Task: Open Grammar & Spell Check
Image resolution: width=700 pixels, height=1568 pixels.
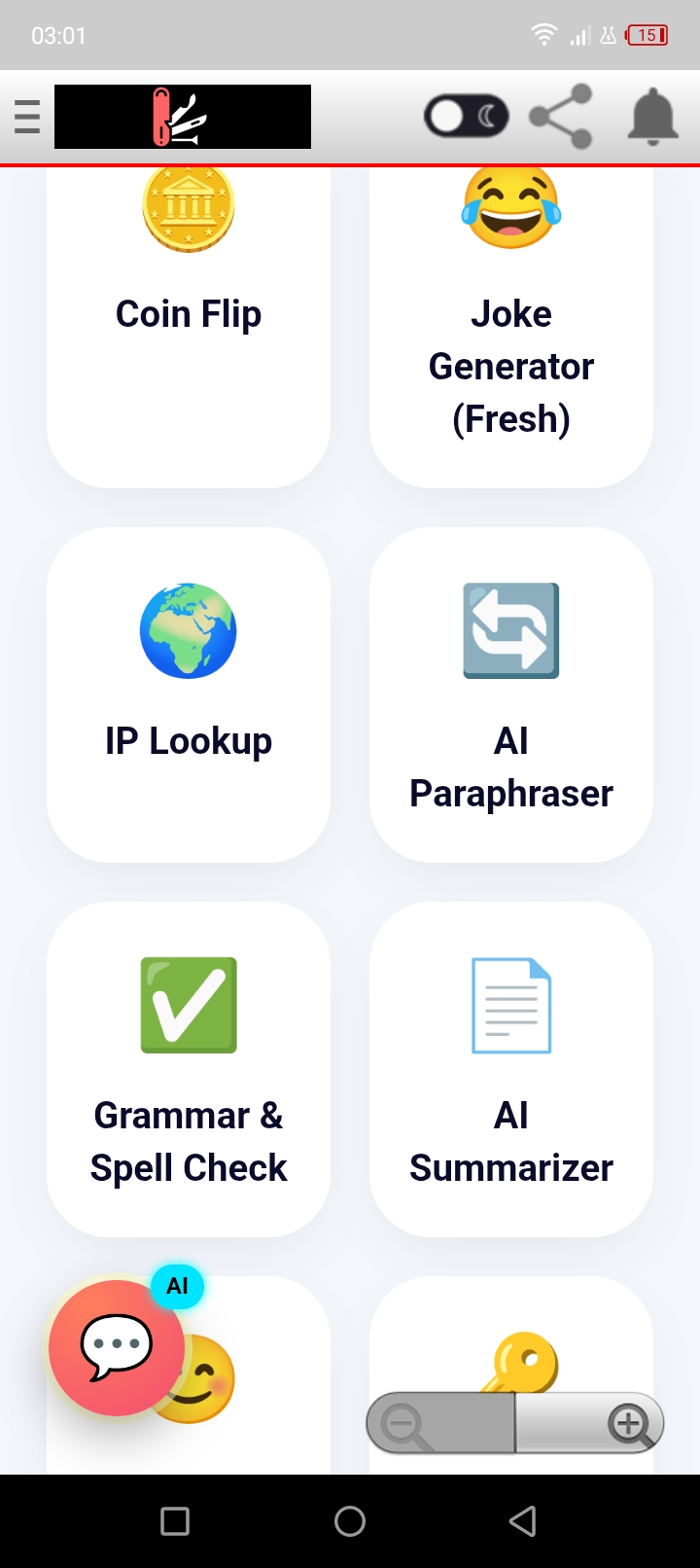Action: pos(189,1069)
